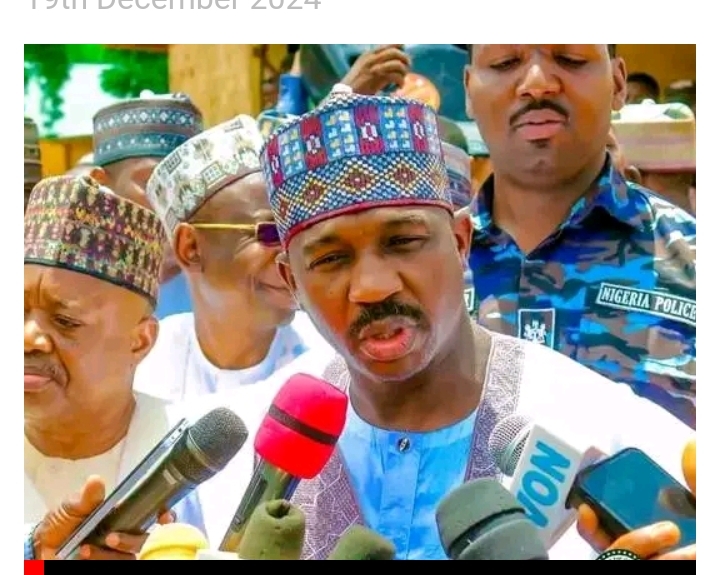
Task: Open the article photo of the man addressing reporters
Action: pyautogui.click(x=360, y=300)
